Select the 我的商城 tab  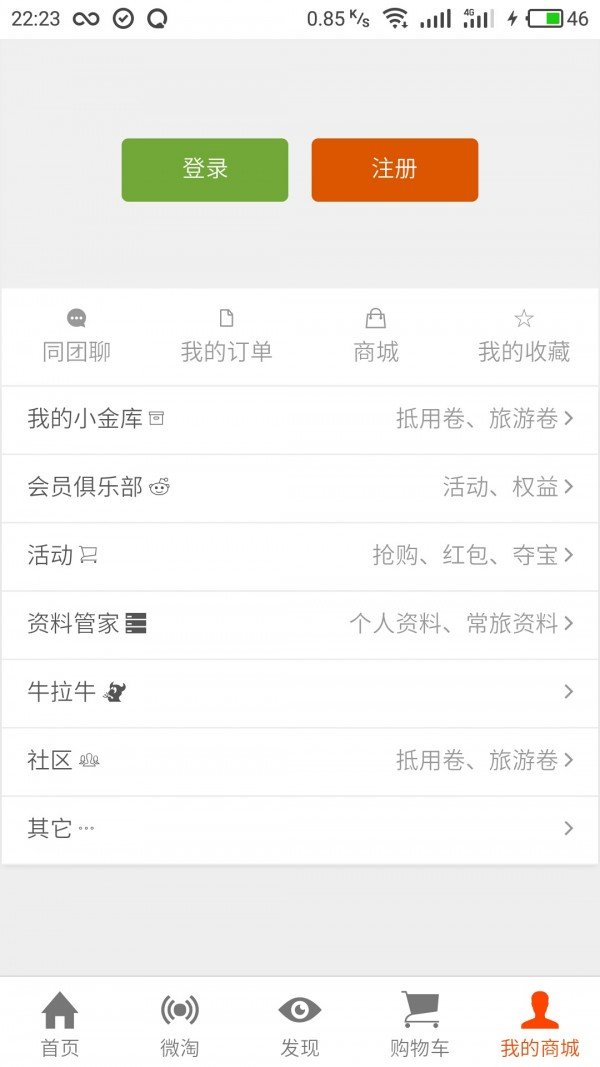[539, 1023]
